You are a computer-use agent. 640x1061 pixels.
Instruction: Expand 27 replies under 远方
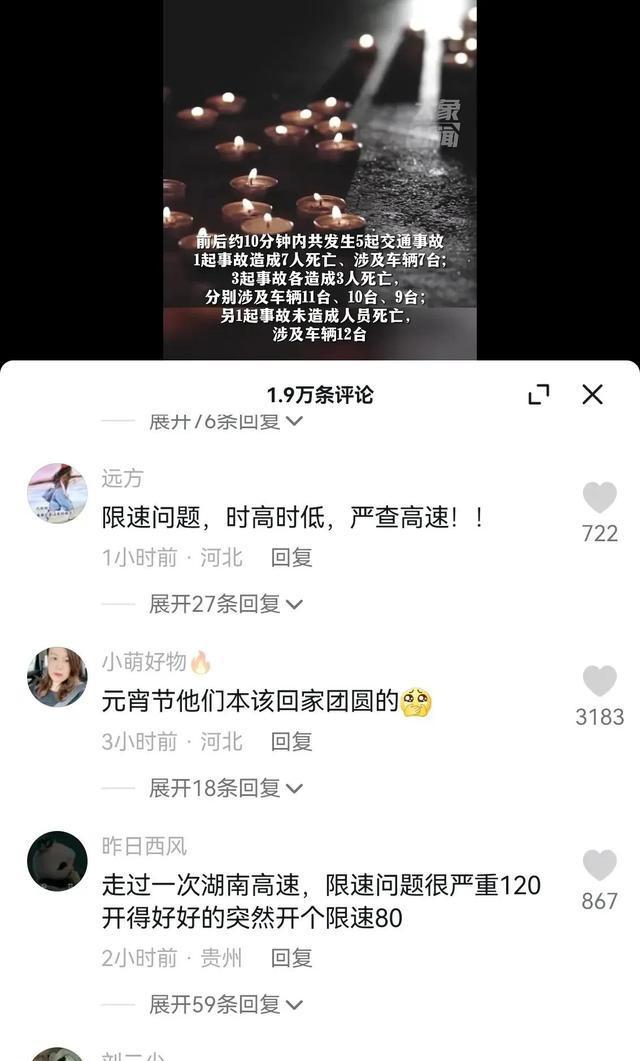(225, 604)
